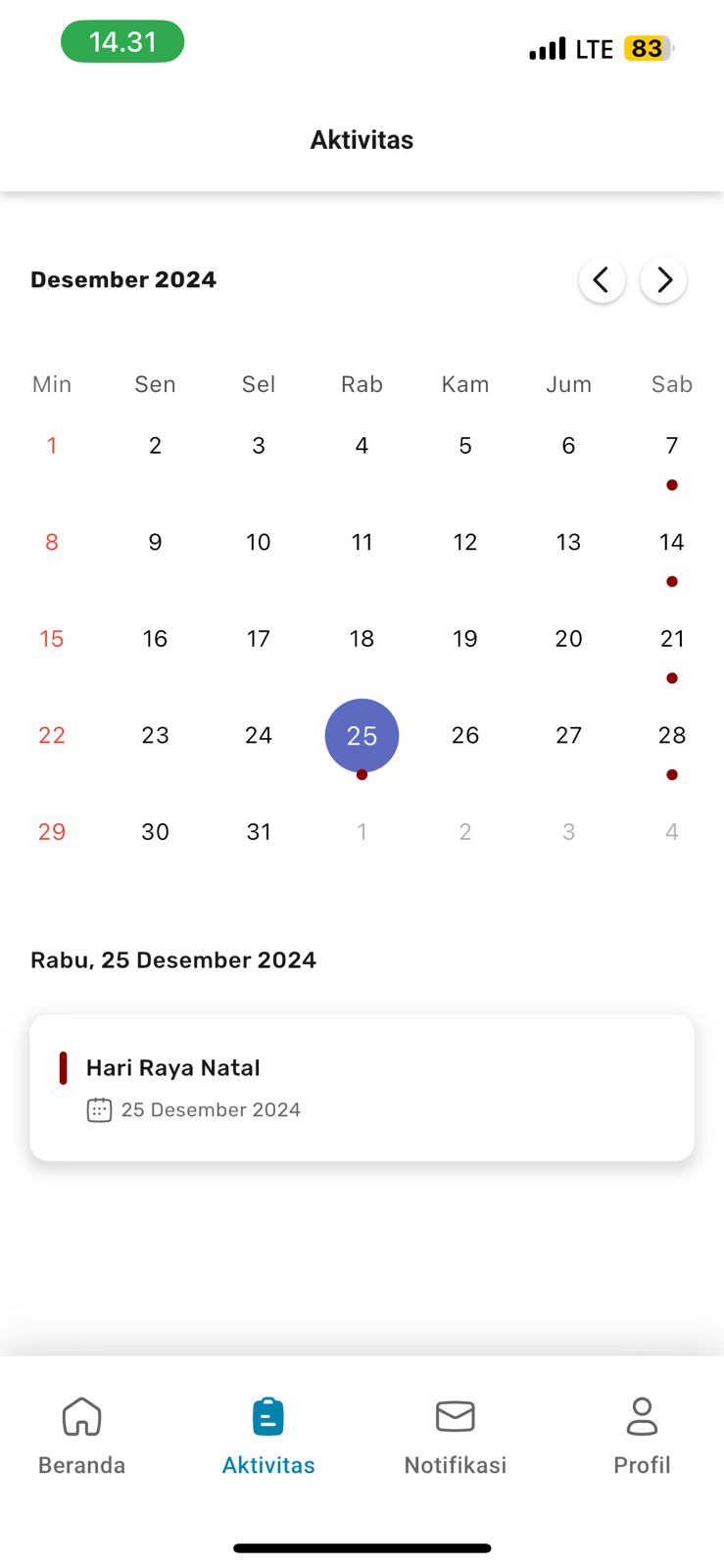Select December 21 on the calendar

(x=671, y=639)
